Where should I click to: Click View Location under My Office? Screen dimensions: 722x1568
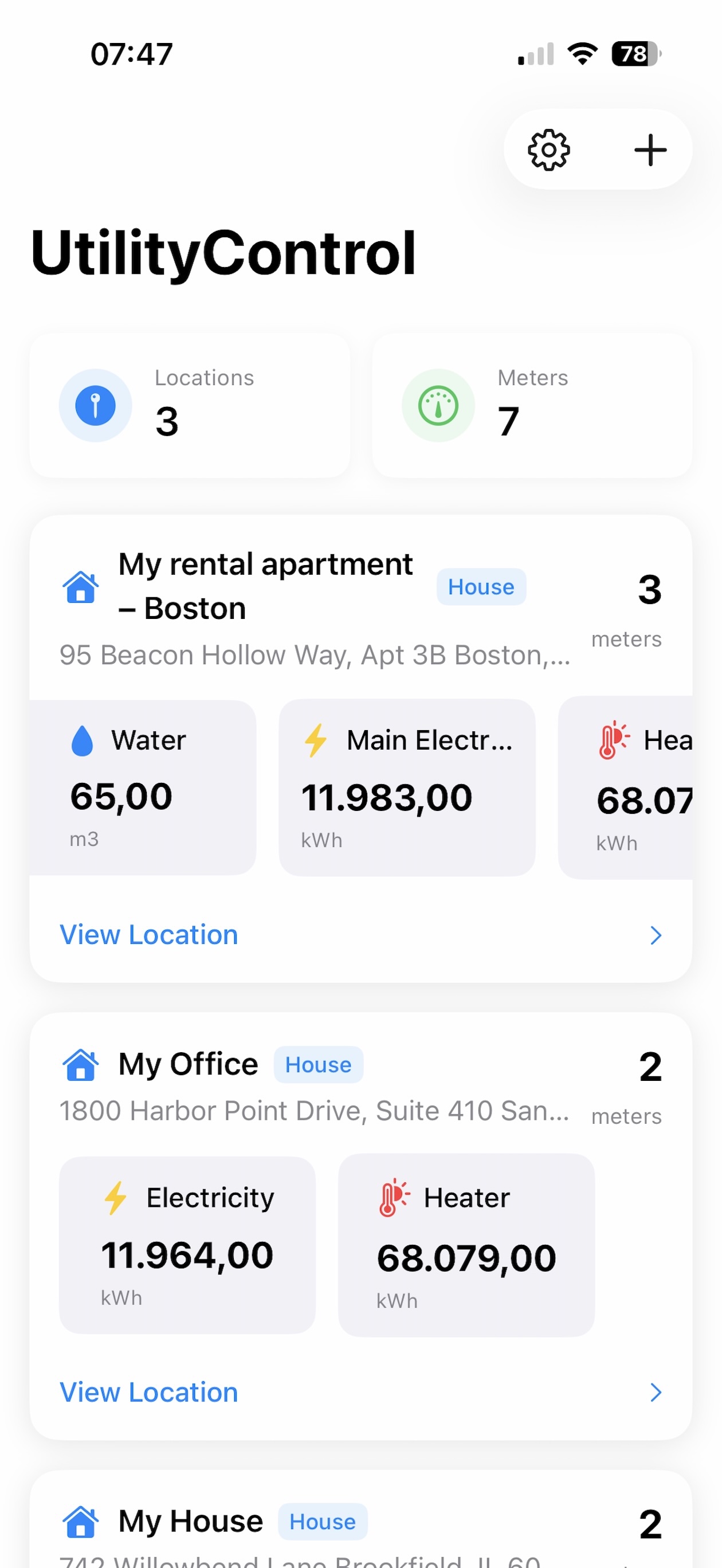click(148, 1392)
